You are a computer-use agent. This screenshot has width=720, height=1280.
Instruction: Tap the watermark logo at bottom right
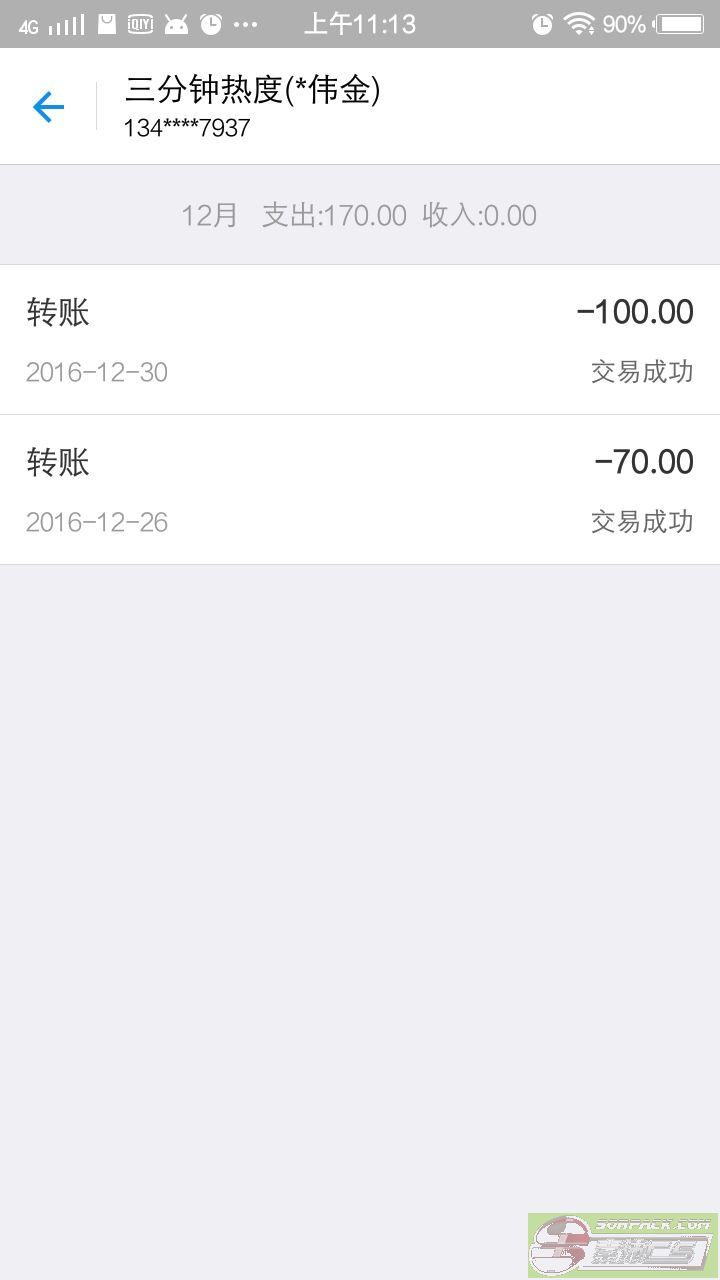click(618, 1243)
